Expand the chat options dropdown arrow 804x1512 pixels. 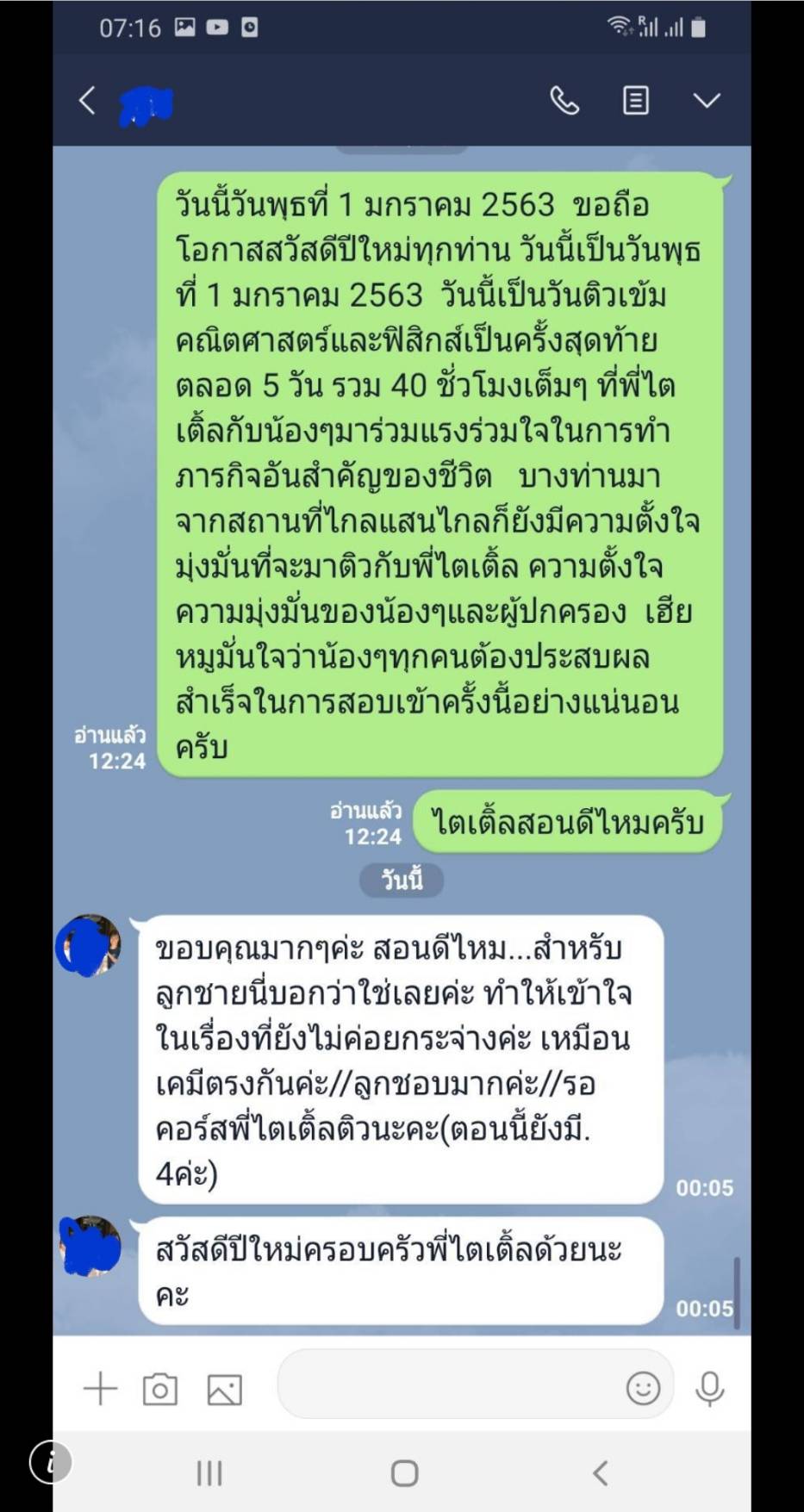(x=707, y=101)
